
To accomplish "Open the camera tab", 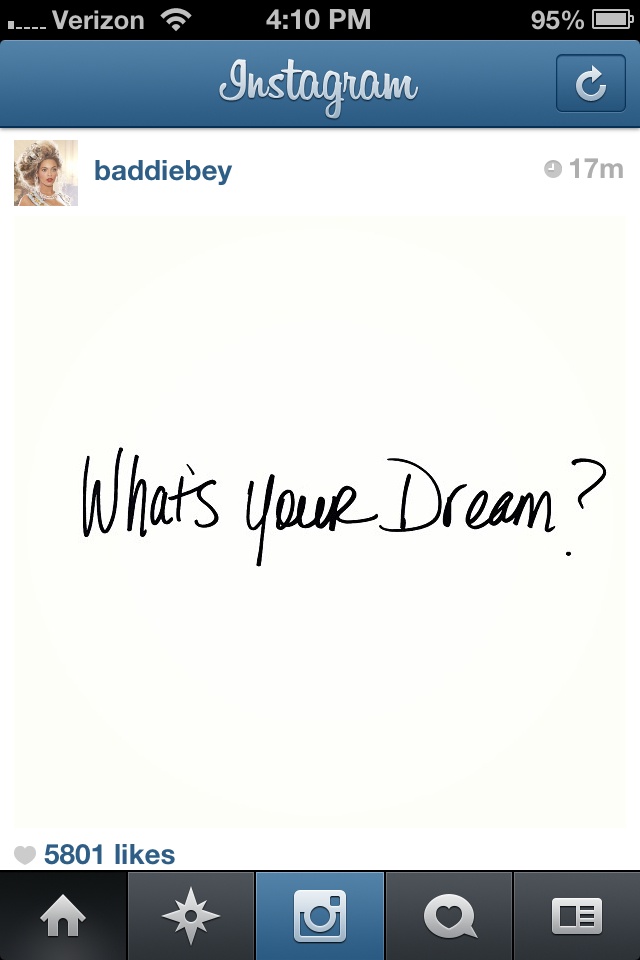I will 320,916.
